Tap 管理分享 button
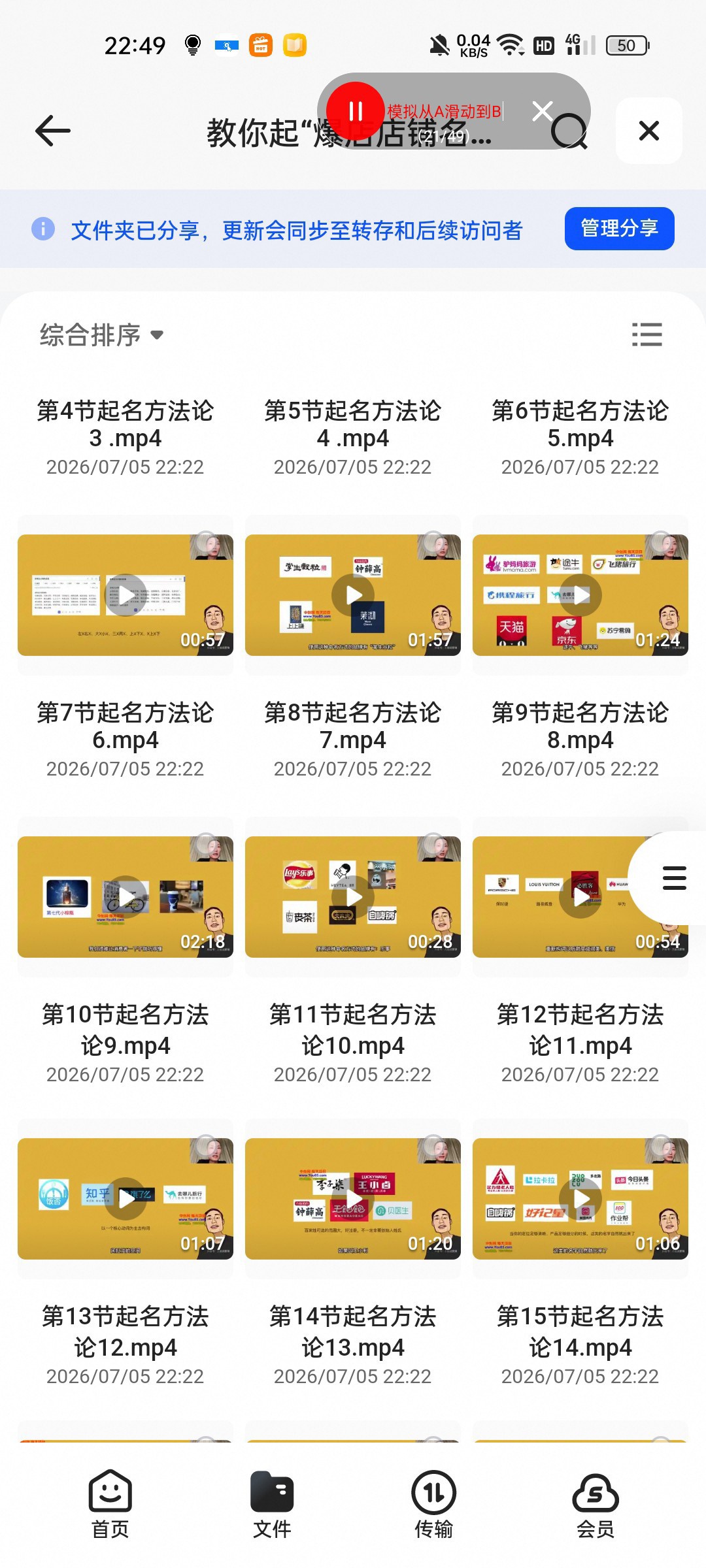The image size is (706, 1568). [x=619, y=229]
